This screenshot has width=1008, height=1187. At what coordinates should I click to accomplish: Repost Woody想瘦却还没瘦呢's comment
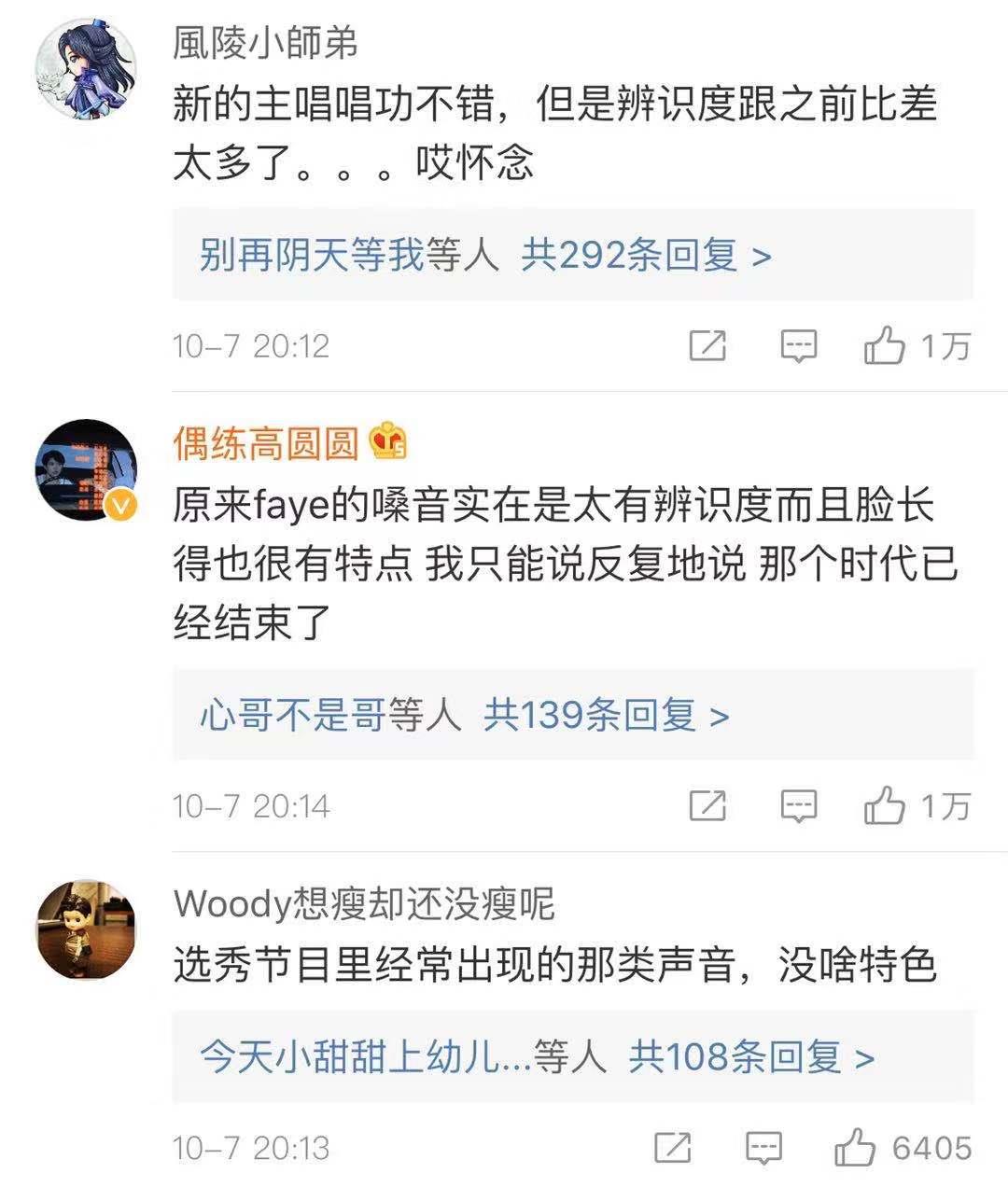tap(673, 1148)
